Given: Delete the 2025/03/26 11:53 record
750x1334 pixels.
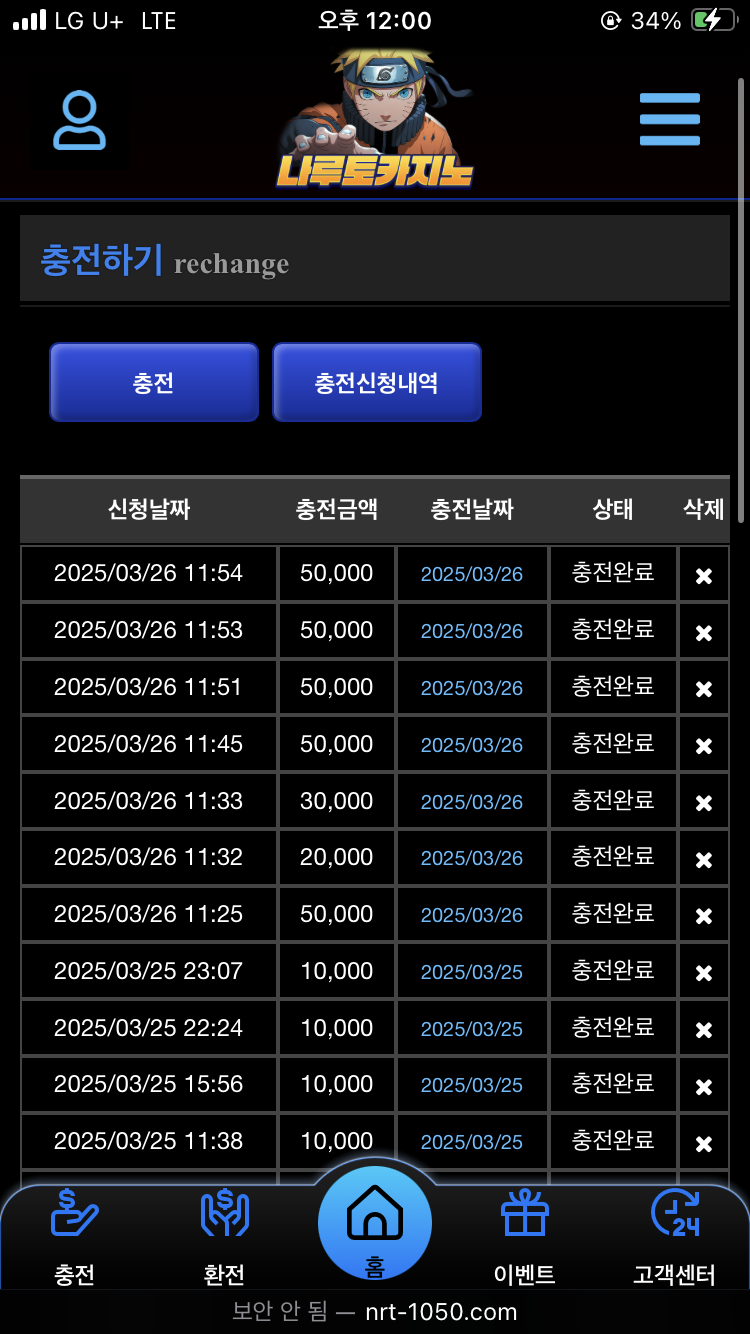Looking at the screenshot, I should pos(704,632).
